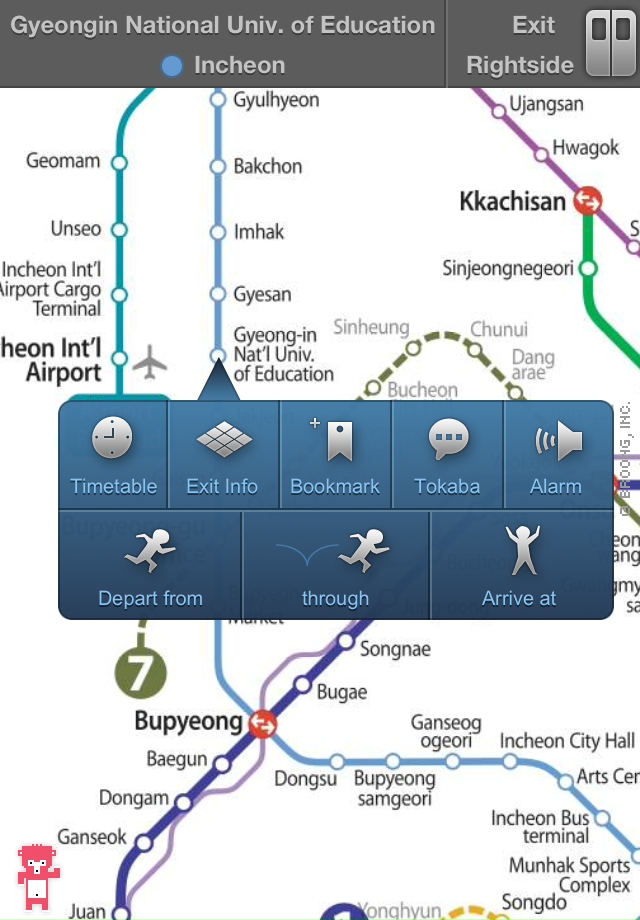Select Gyesan station on the map

click(x=218, y=294)
